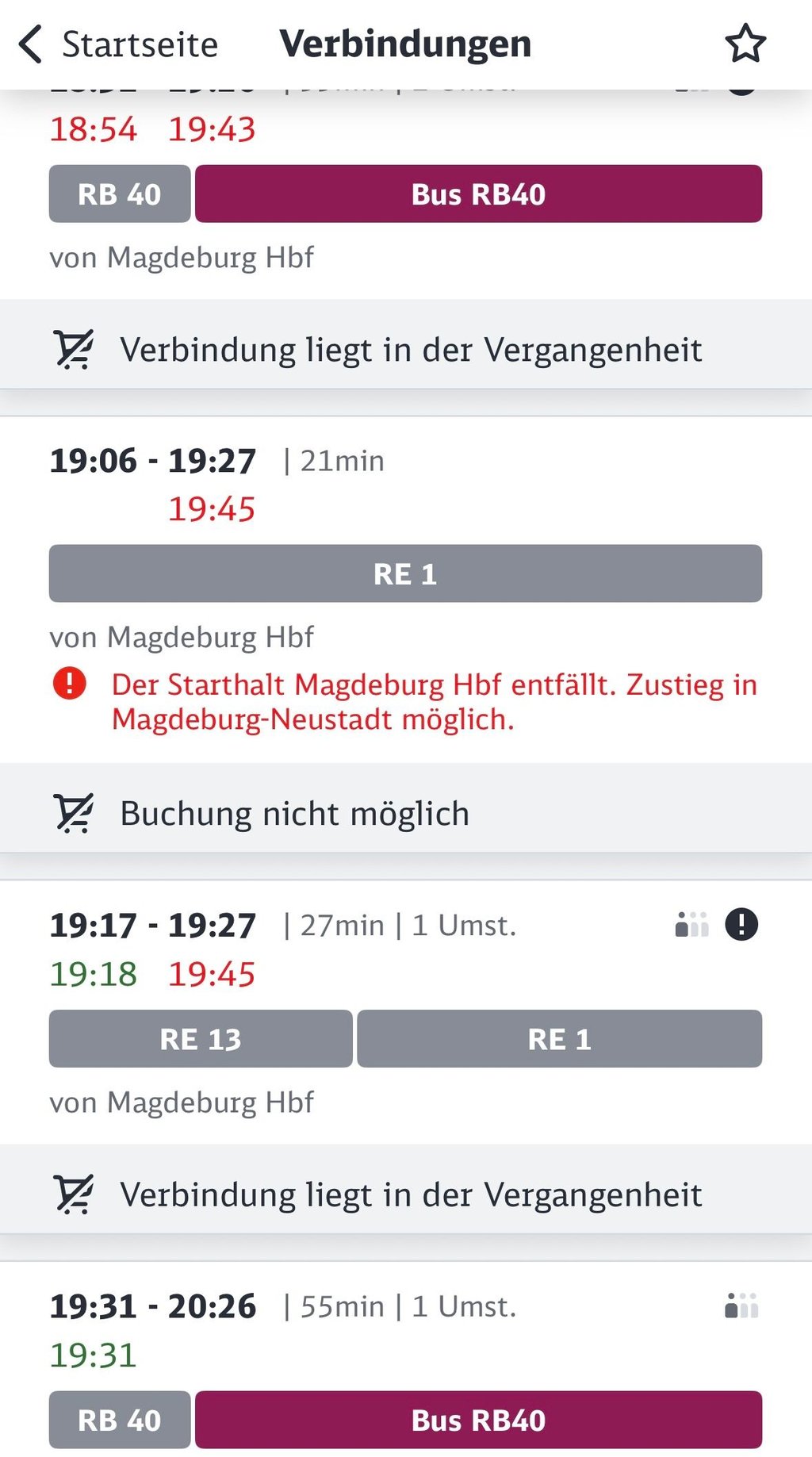Tap the crossed-cart icon near Buchung nicht möglich
This screenshot has height=1457, width=812.
pyautogui.click(x=75, y=811)
